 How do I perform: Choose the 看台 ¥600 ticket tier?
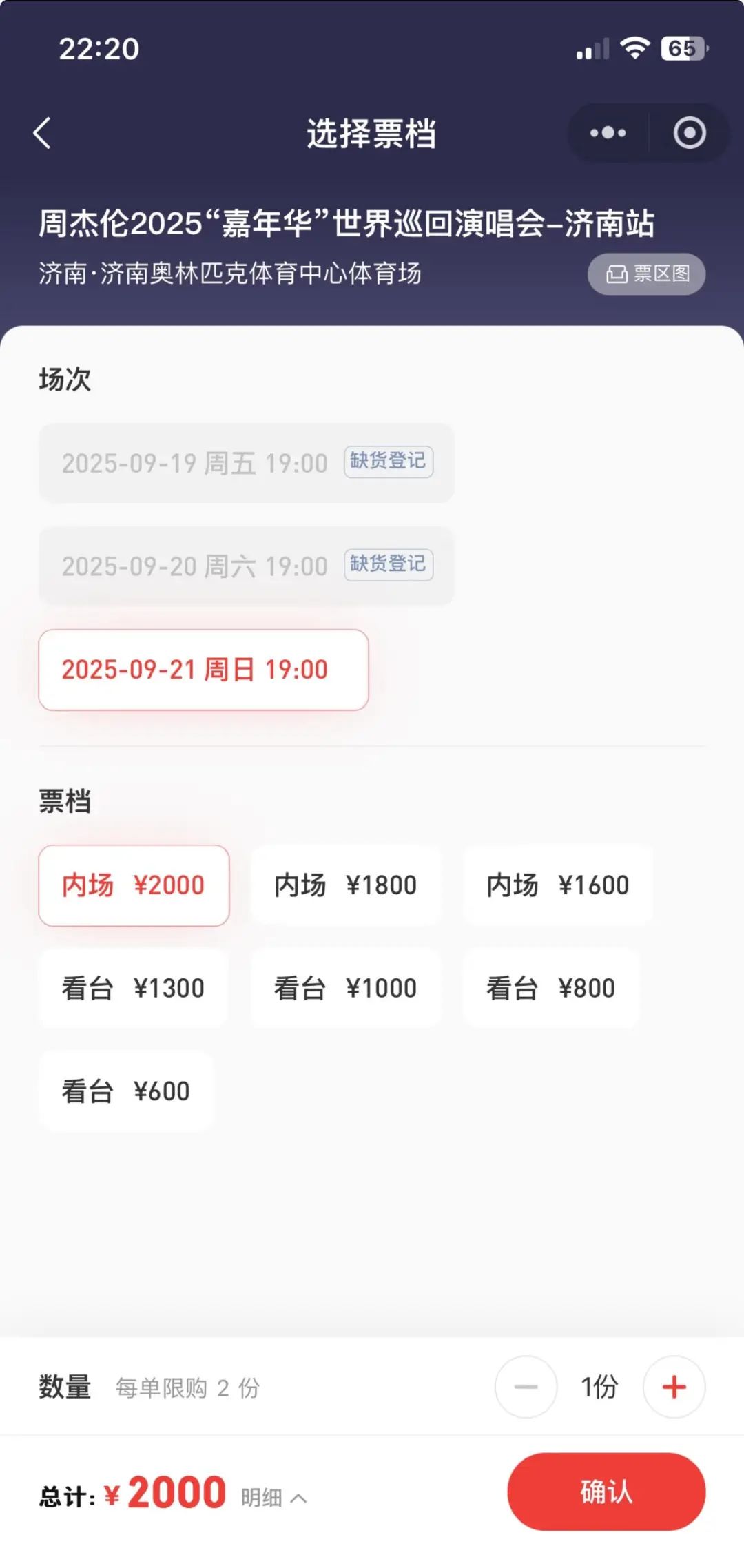(126, 1091)
